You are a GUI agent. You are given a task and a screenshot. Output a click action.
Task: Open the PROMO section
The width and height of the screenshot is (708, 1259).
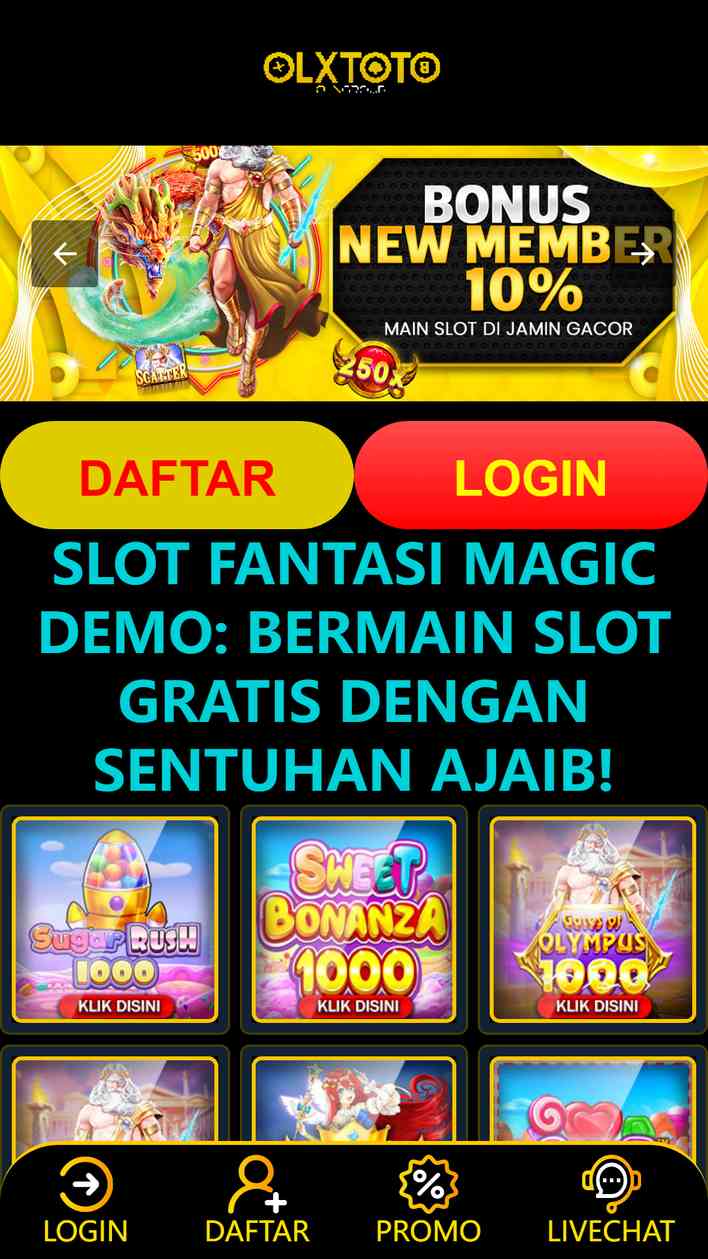[x=428, y=1199]
